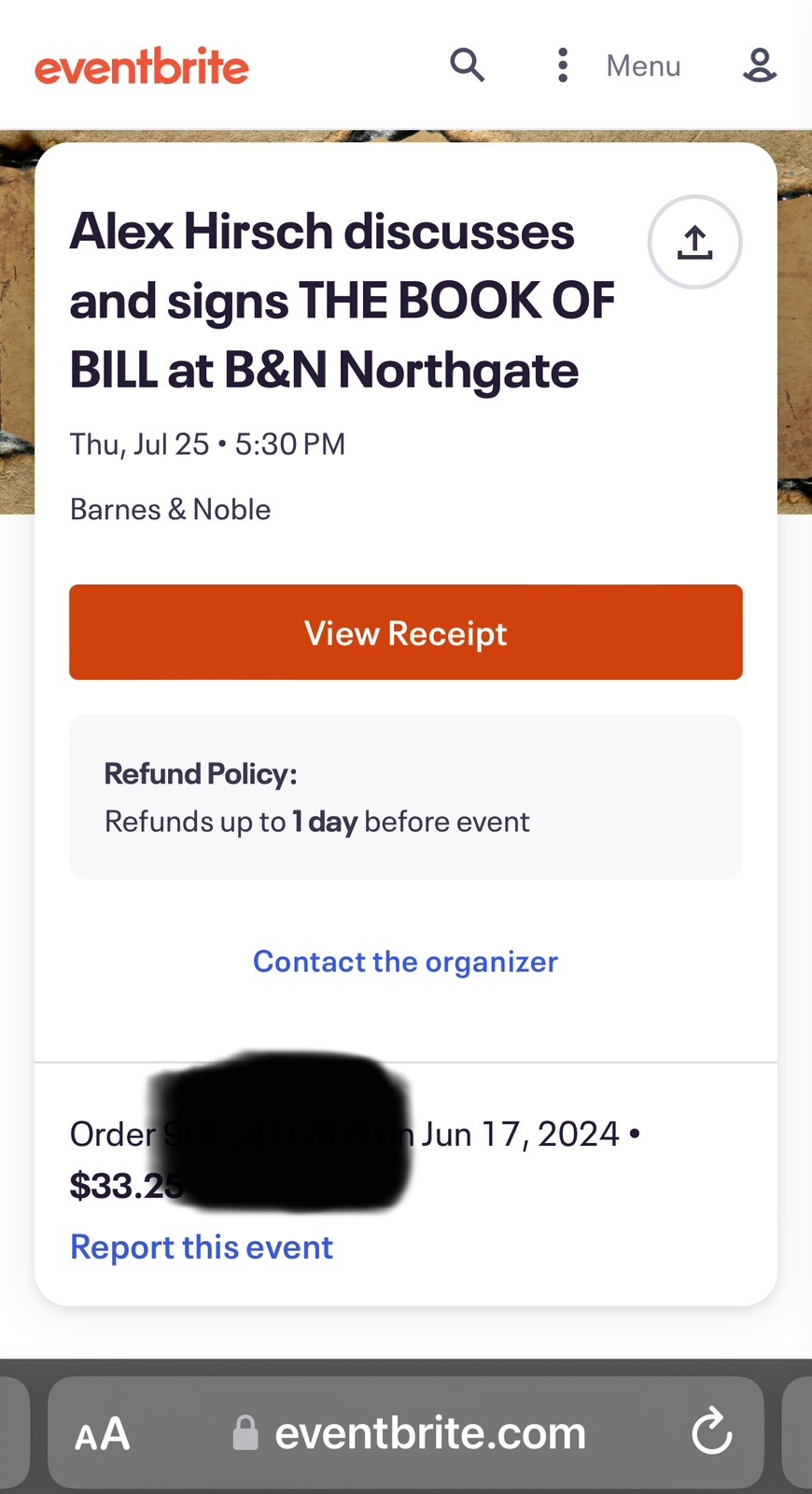Follow the Contact the organizer link
Image resolution: width=812 pixels, height=1494 pixels.
[x=406, y=961]
